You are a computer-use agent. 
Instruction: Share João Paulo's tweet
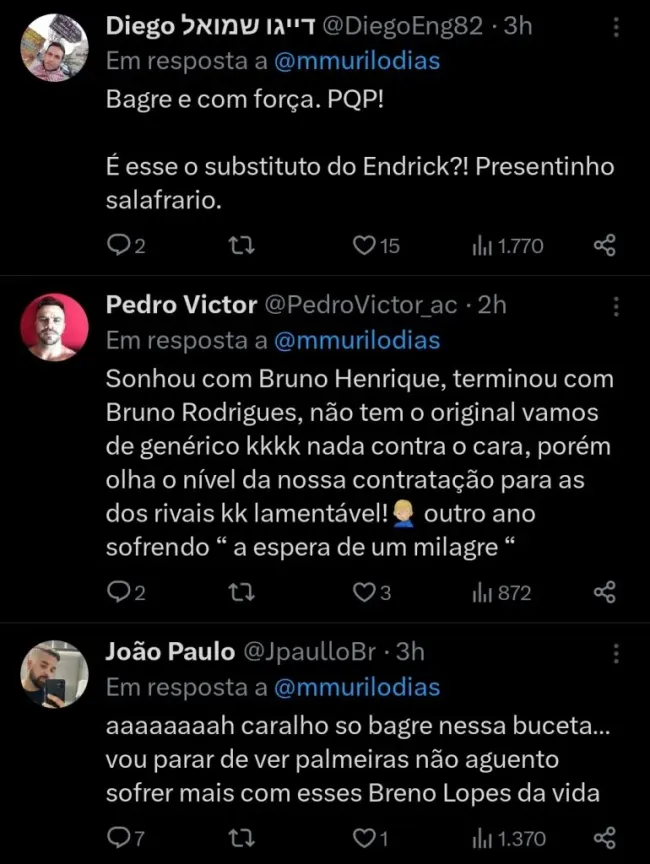tap(604, 837)
